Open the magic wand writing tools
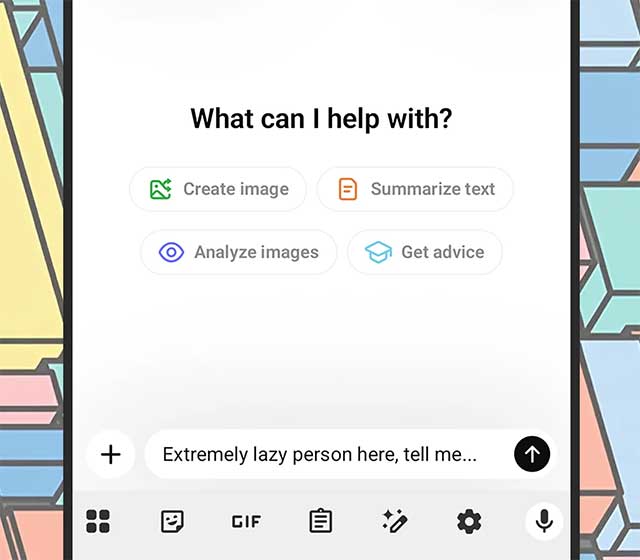640x560 pixels. 394,521
